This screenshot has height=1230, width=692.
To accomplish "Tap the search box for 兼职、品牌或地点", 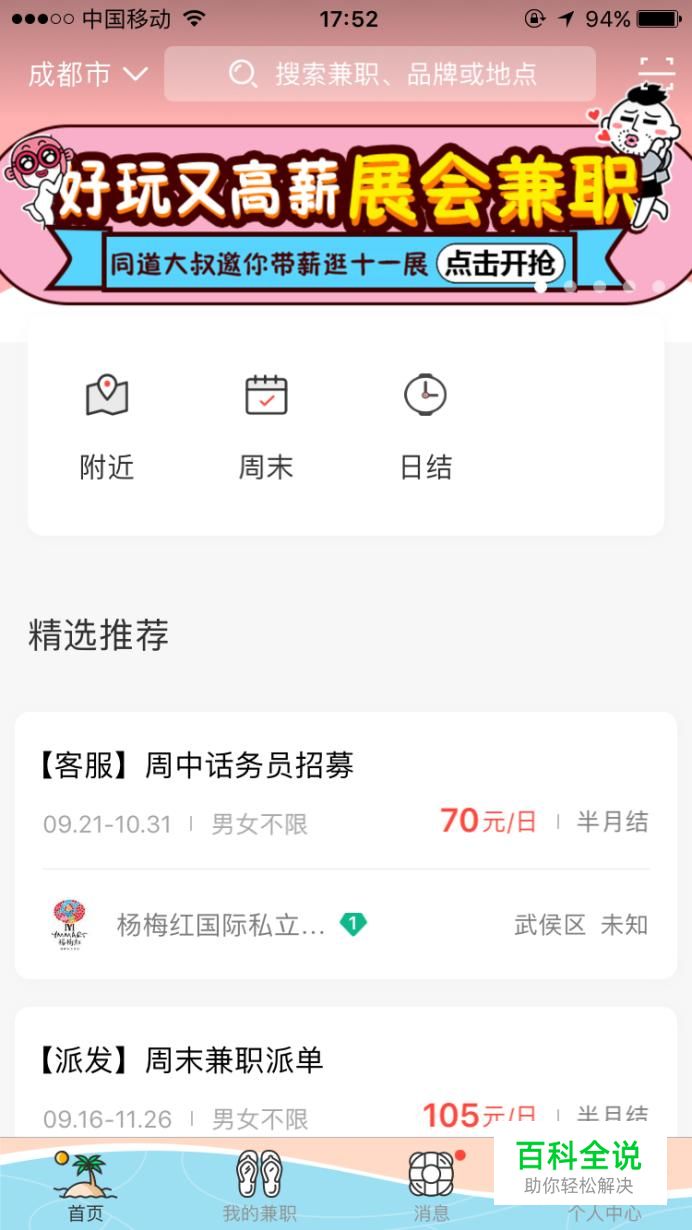I will coord(380,73).
